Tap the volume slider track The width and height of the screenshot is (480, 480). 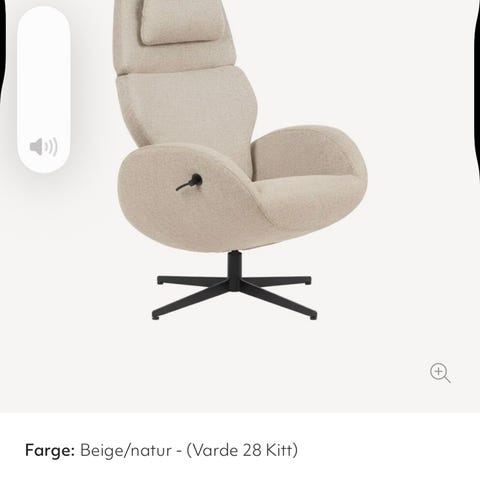(x=44, y=89)
